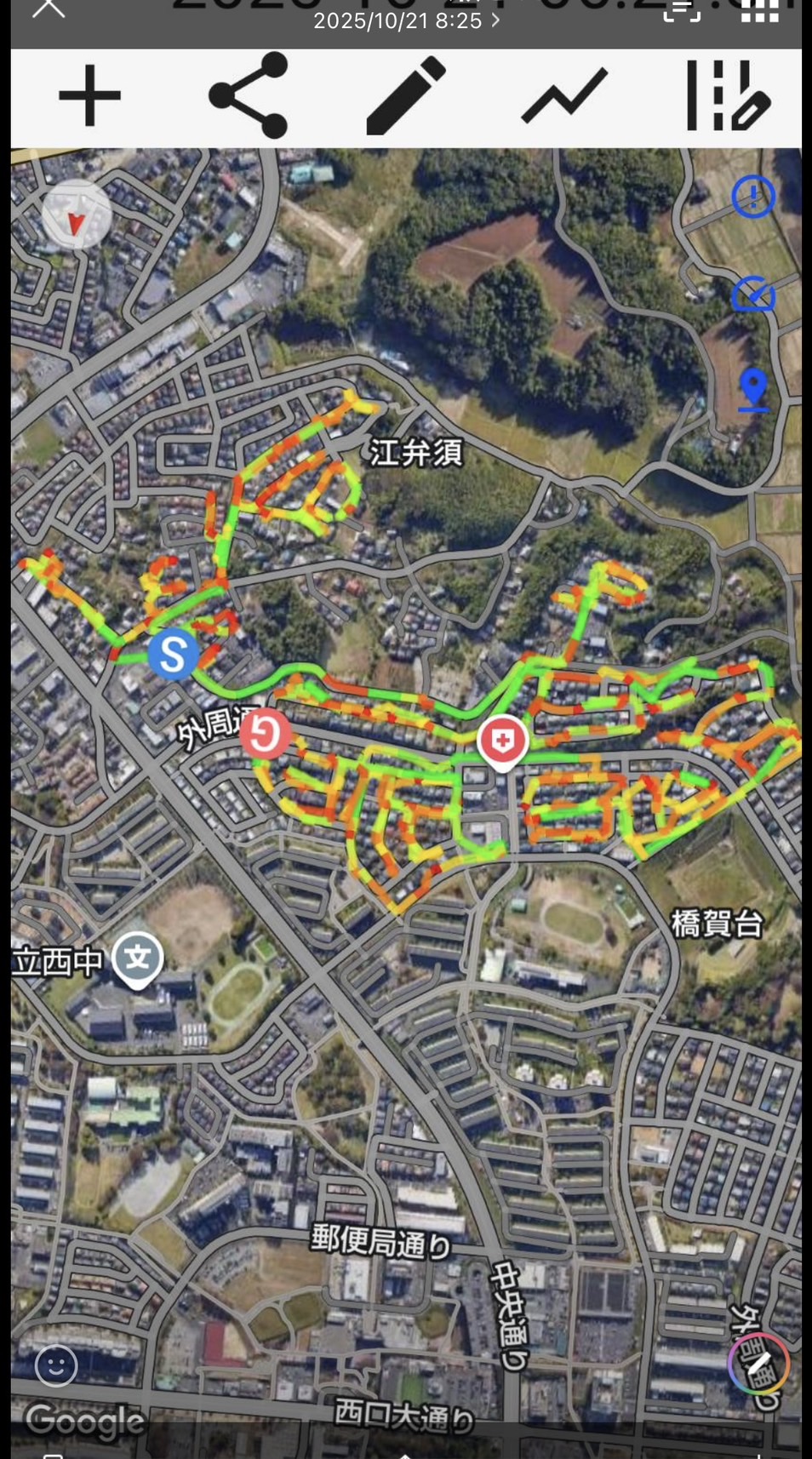Share this recorded track
The height and width of the screenshot is (1459, 812).
coord(248,95)
